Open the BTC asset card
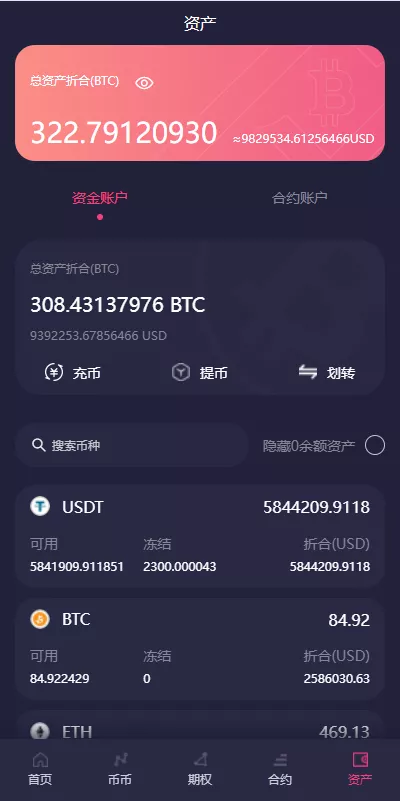 (x=200, y=649)
